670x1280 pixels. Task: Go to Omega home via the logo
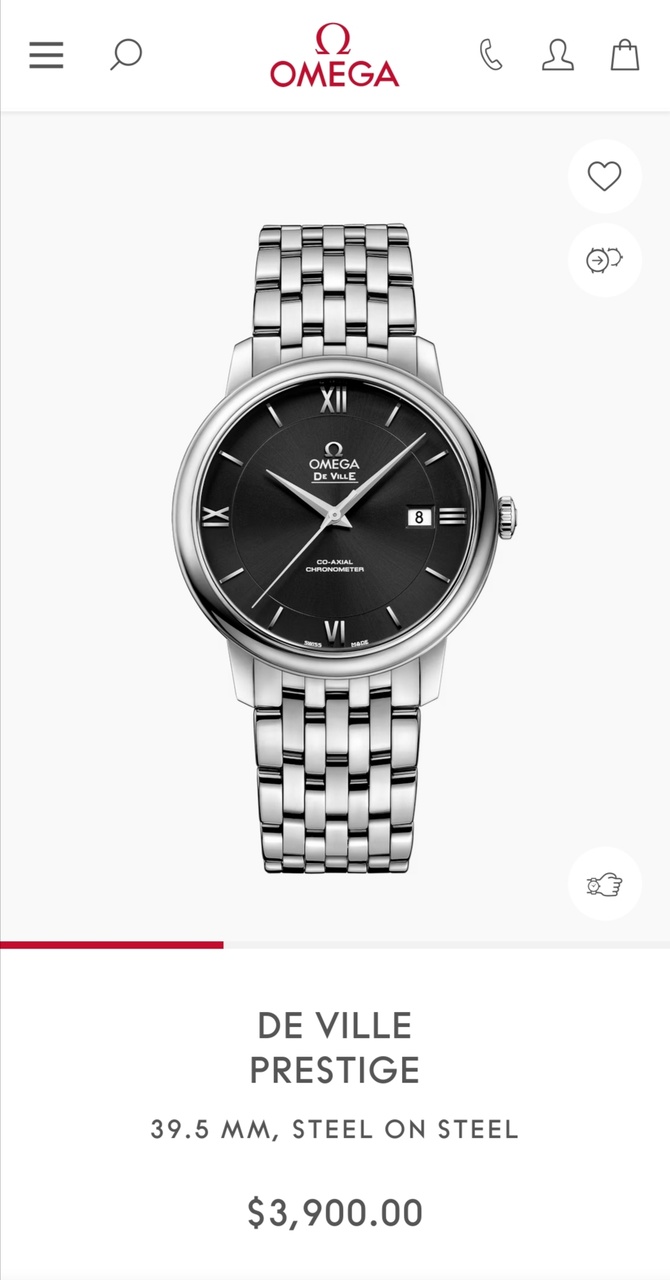coord(334,56)
